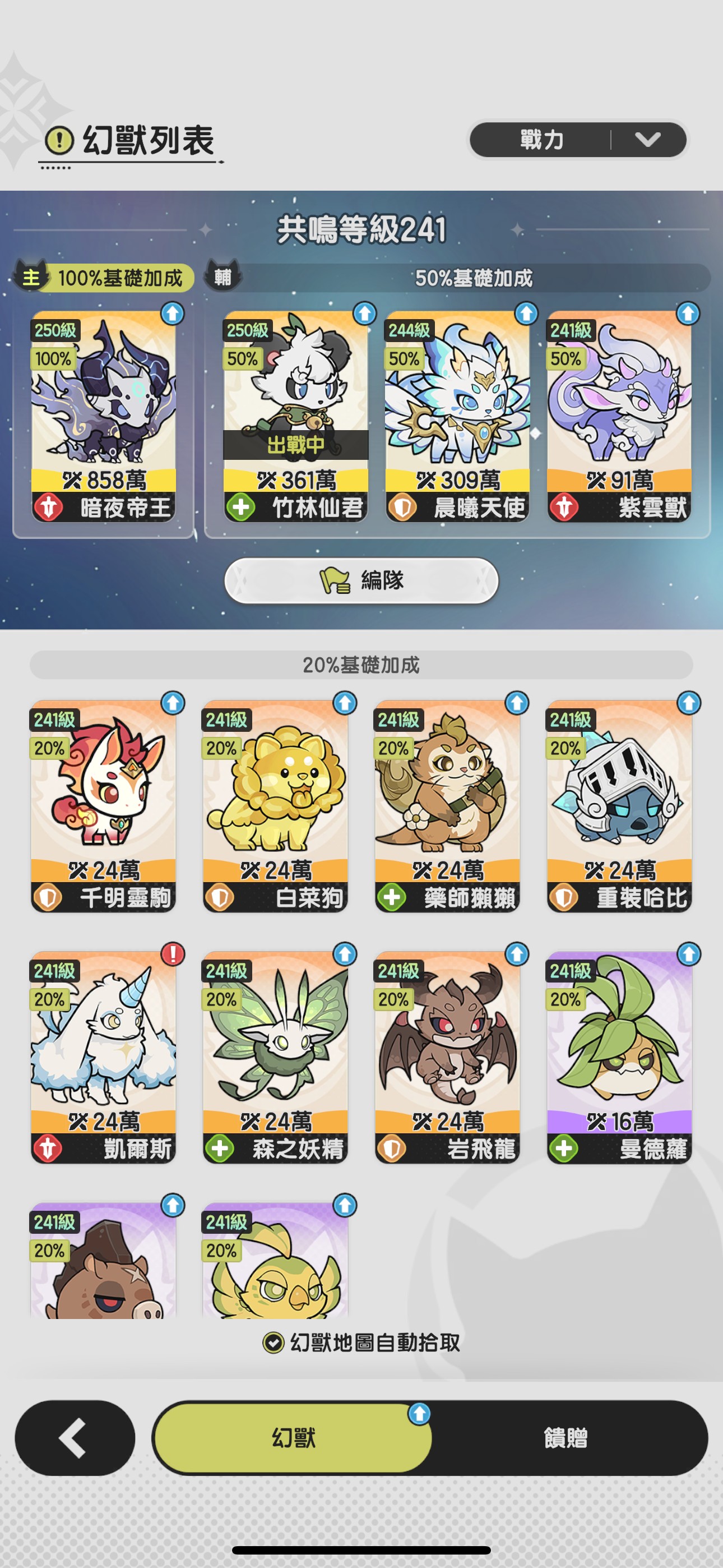The image size is (723, 1568).
Task: Open the 紫雲獸 card
Action: coord(619,416)
